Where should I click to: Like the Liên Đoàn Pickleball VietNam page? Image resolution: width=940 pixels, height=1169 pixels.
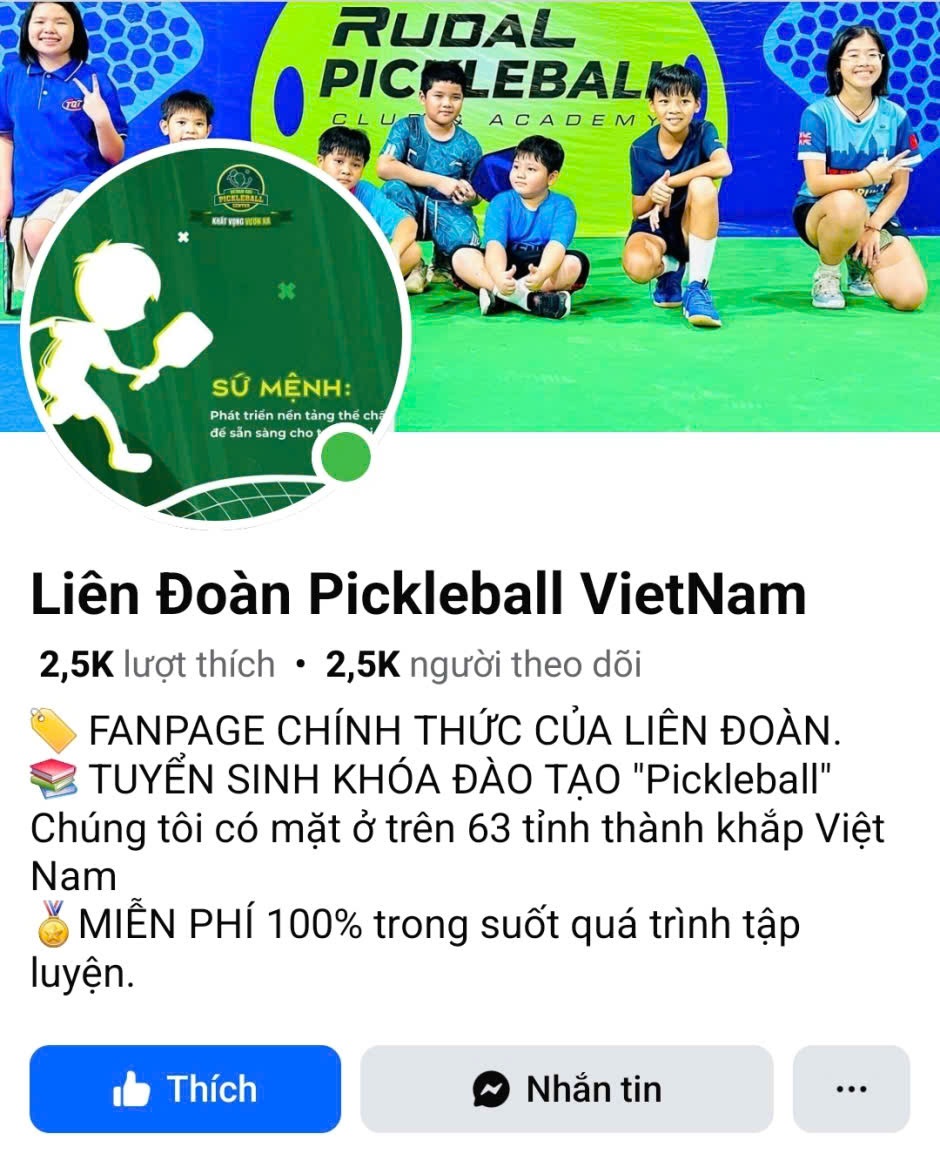click(x=185, y=1089)
